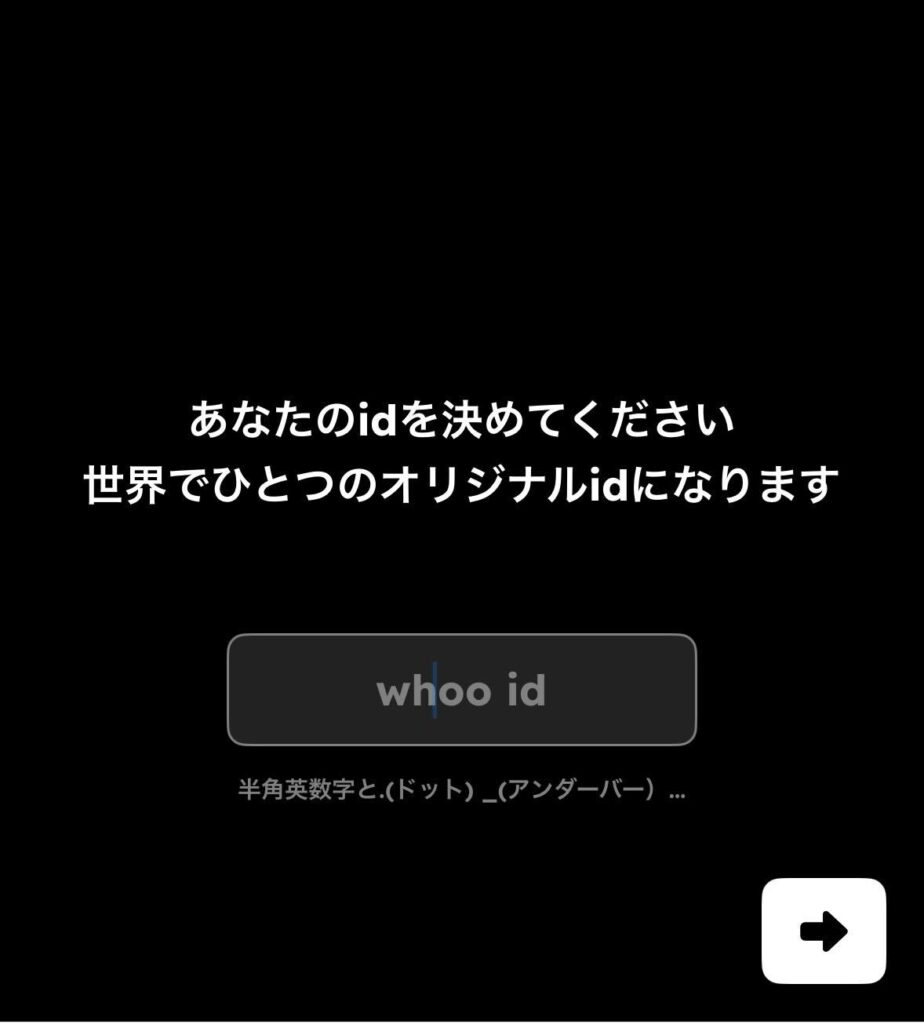Continue with the arrow button

pyautogui.click(x=823, y=931)
